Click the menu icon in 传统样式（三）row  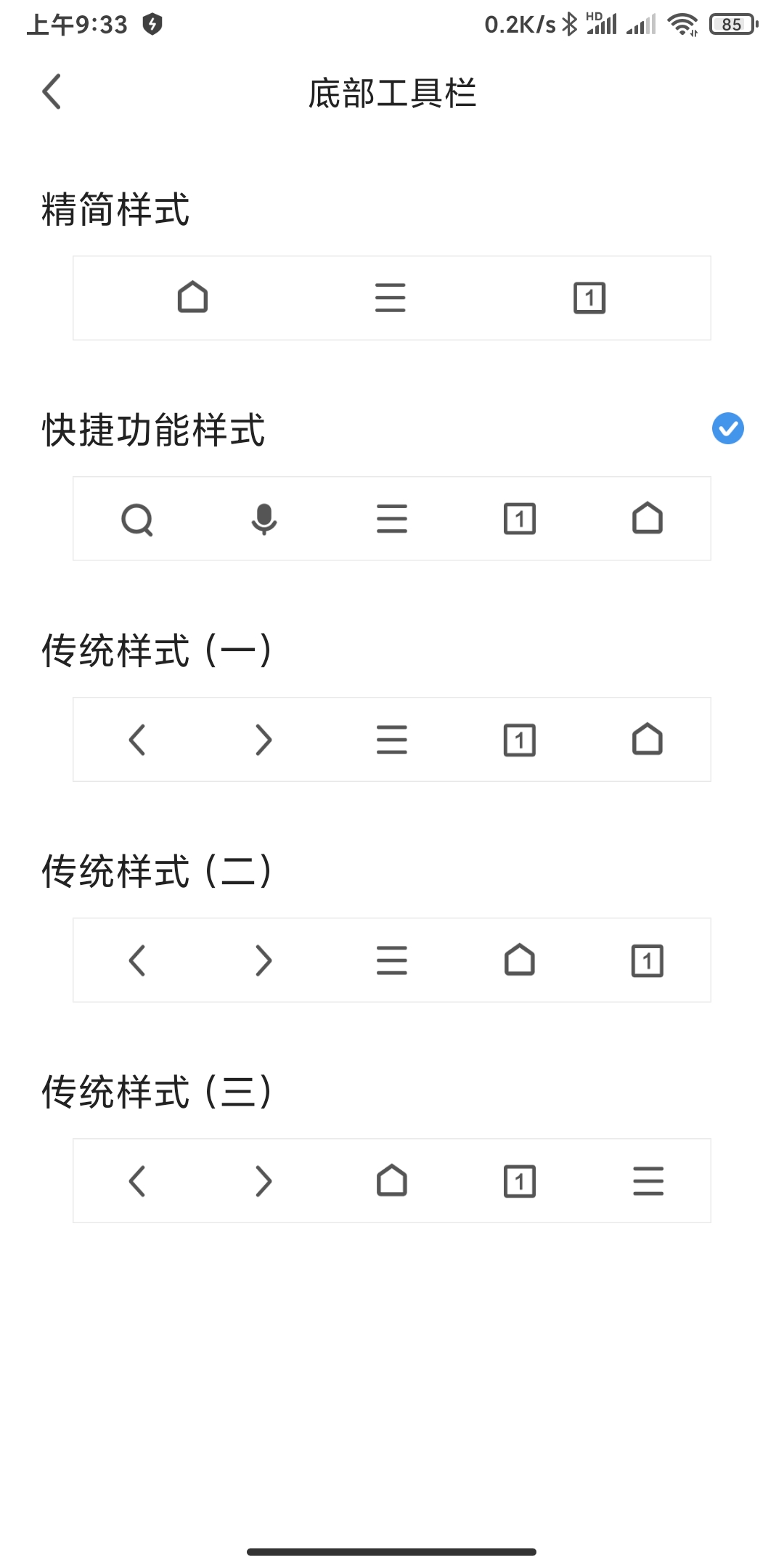pos(648,1182)
